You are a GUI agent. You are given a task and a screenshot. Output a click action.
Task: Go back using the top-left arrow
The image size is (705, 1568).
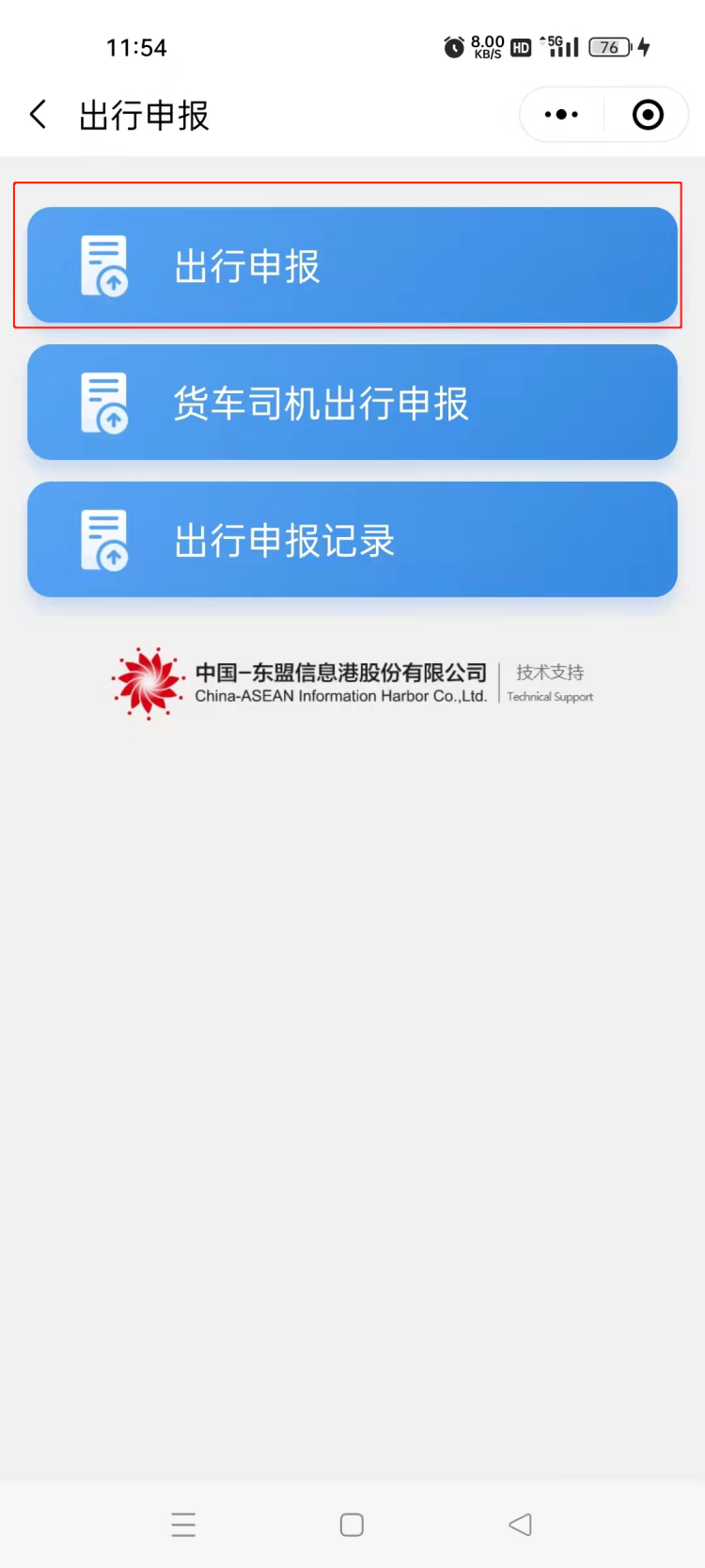[x=39, y=115]
